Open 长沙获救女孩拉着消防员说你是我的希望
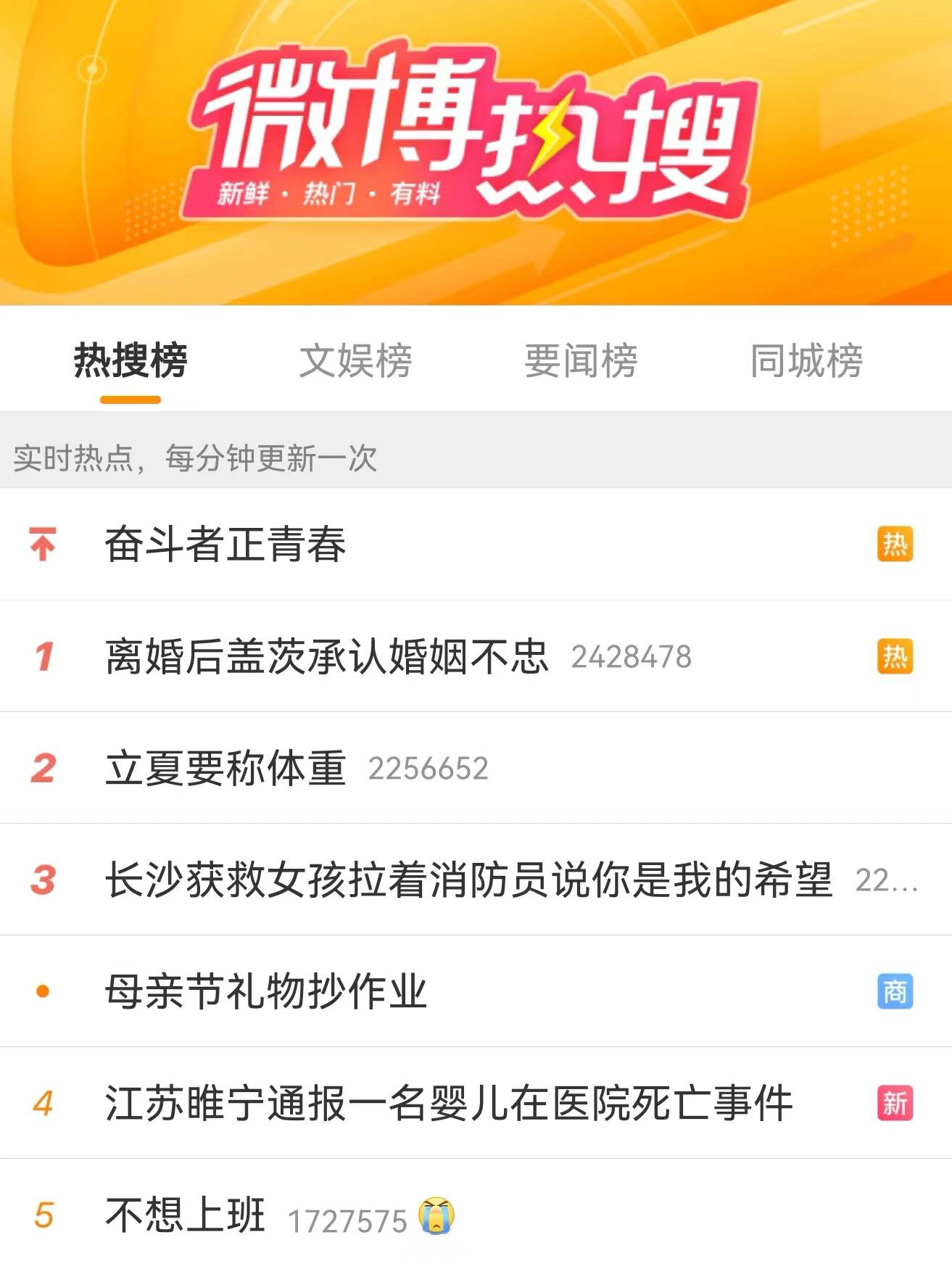Viewport: 952px width, 1269px height. (x=468, y=880)
